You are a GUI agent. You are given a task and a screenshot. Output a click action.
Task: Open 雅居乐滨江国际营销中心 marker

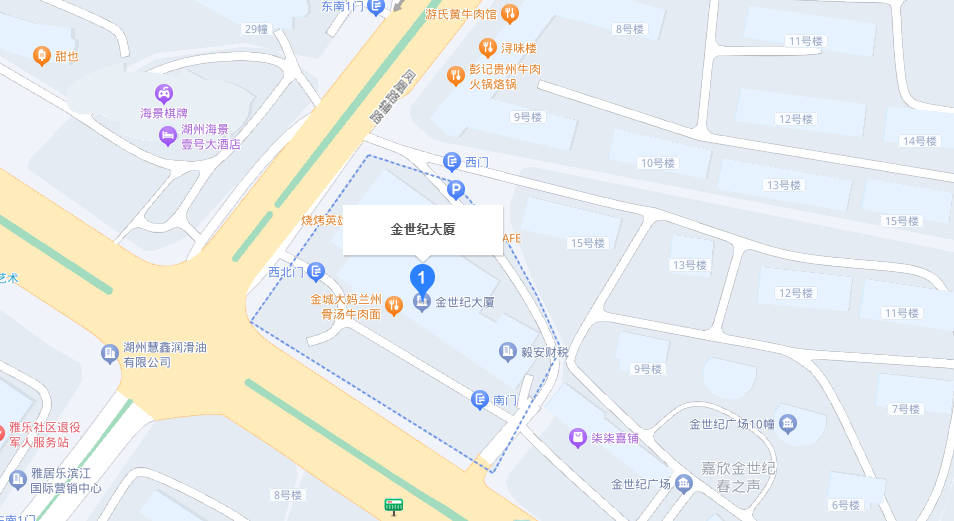pyautogui.click(x=18, y=479)
